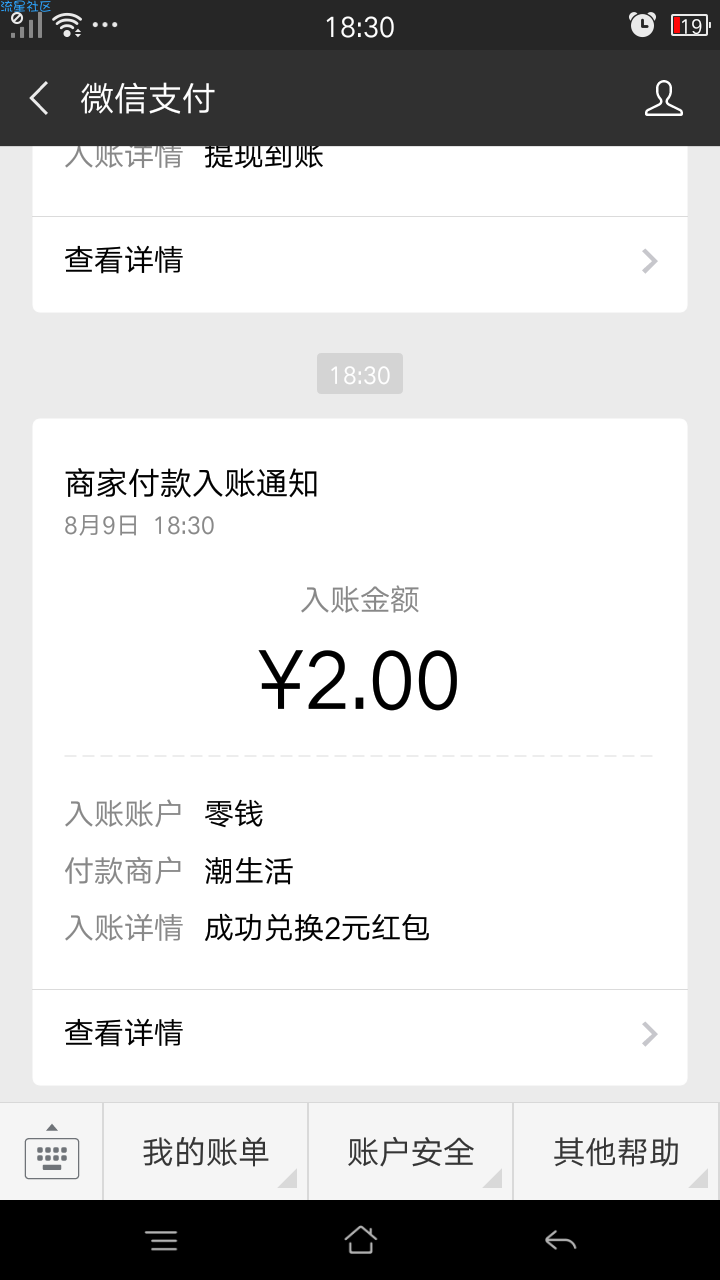Open 其他帮助 menu
720x1280 pixels.
(x=616, y=1152)
